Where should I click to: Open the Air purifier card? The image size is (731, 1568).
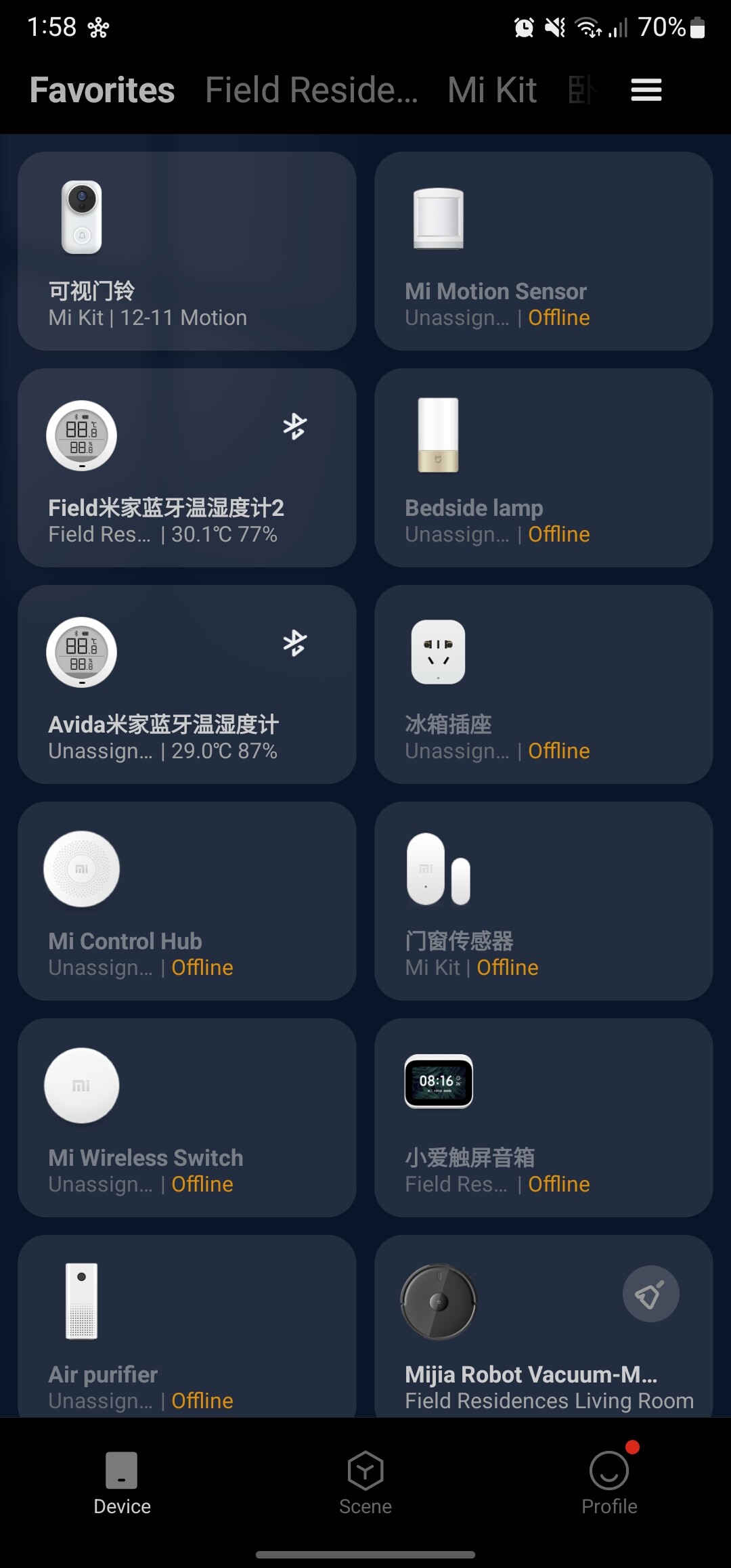tap(187, 1326)
